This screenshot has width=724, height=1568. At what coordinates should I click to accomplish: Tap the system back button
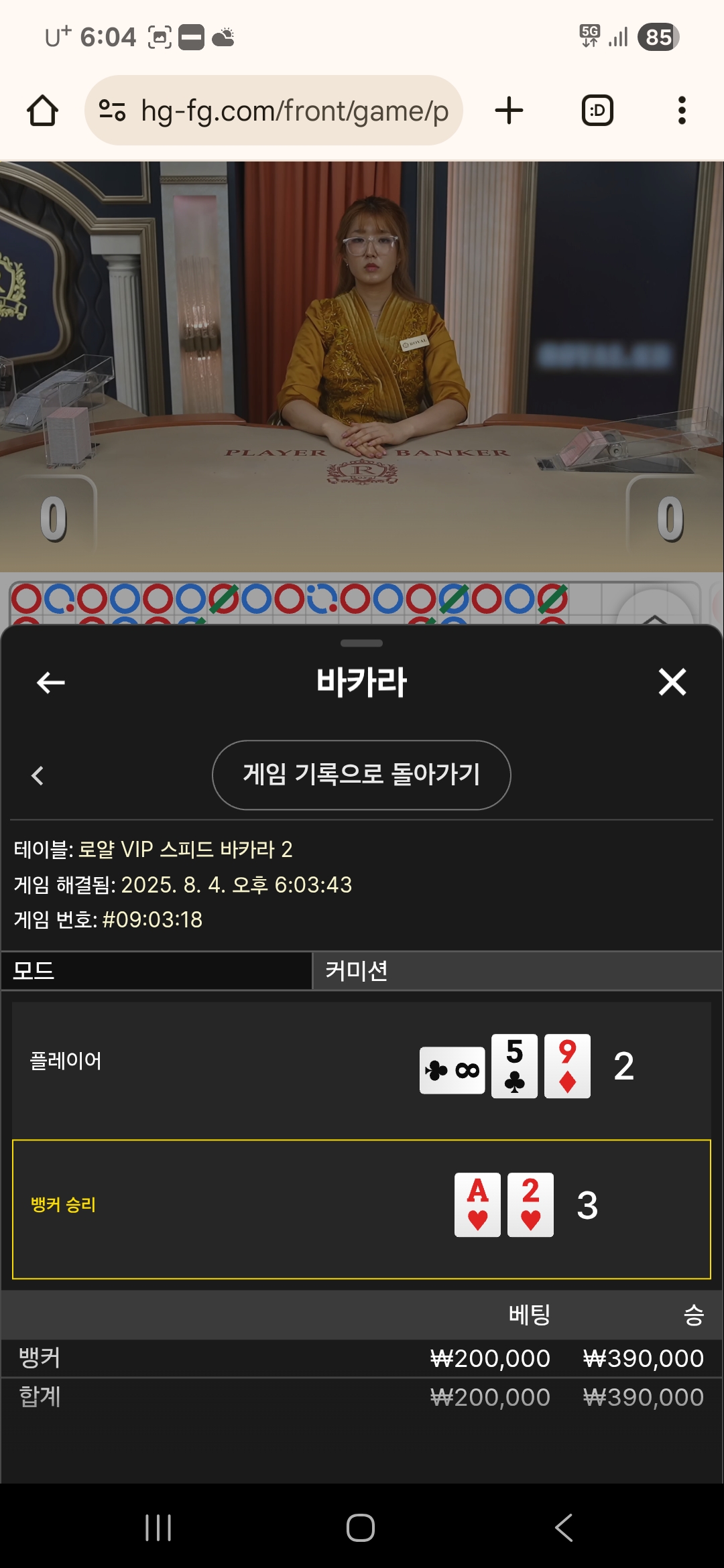point(564,1528)
